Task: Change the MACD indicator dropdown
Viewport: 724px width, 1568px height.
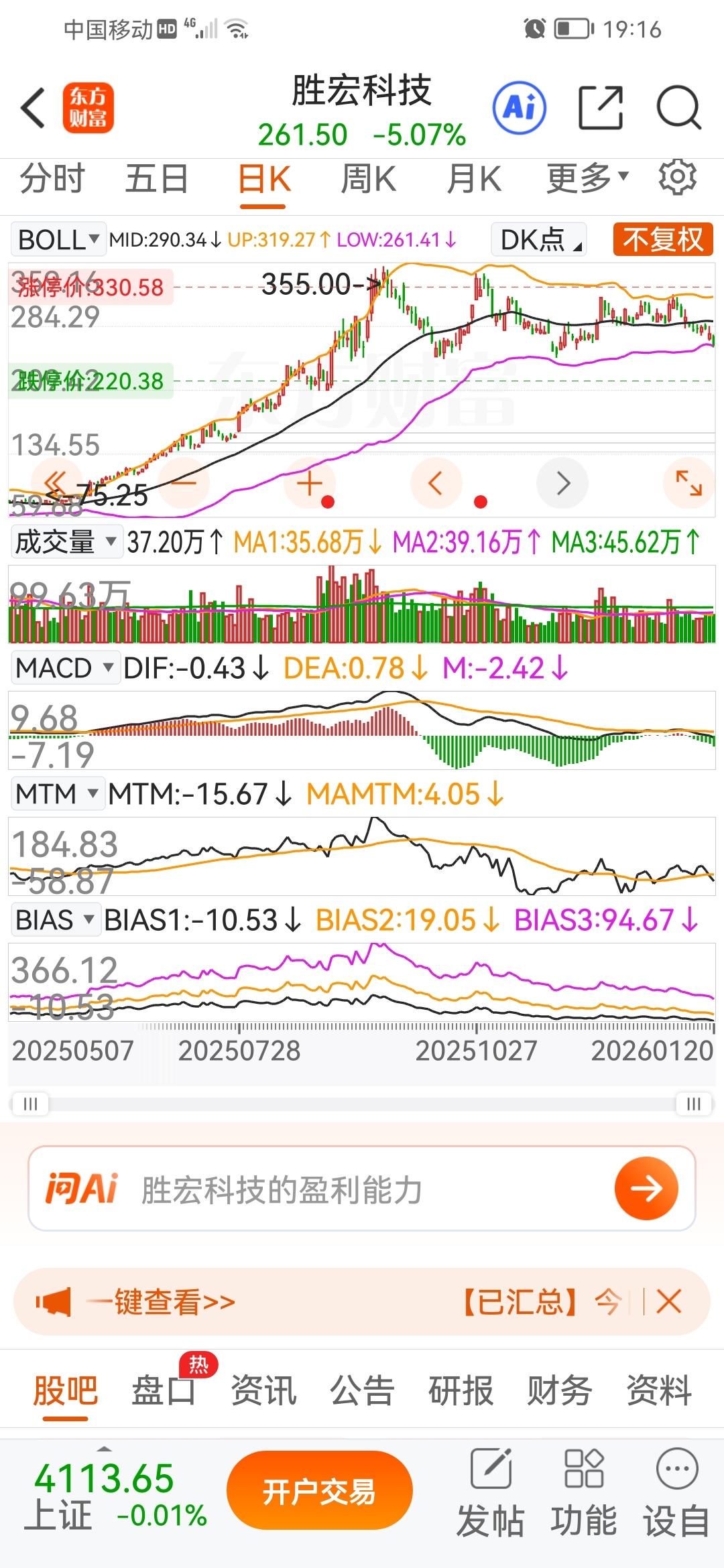Action: click(65, 668)
